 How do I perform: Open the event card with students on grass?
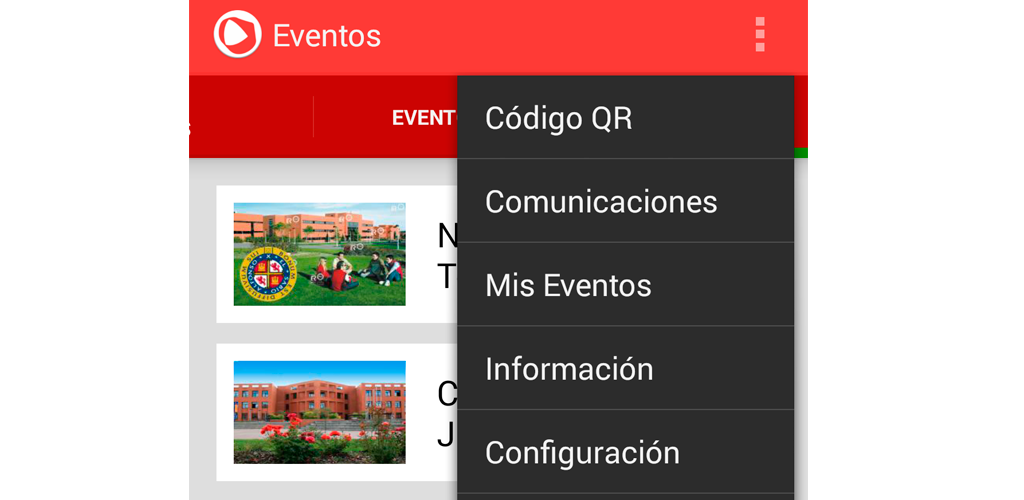(320, 254)
